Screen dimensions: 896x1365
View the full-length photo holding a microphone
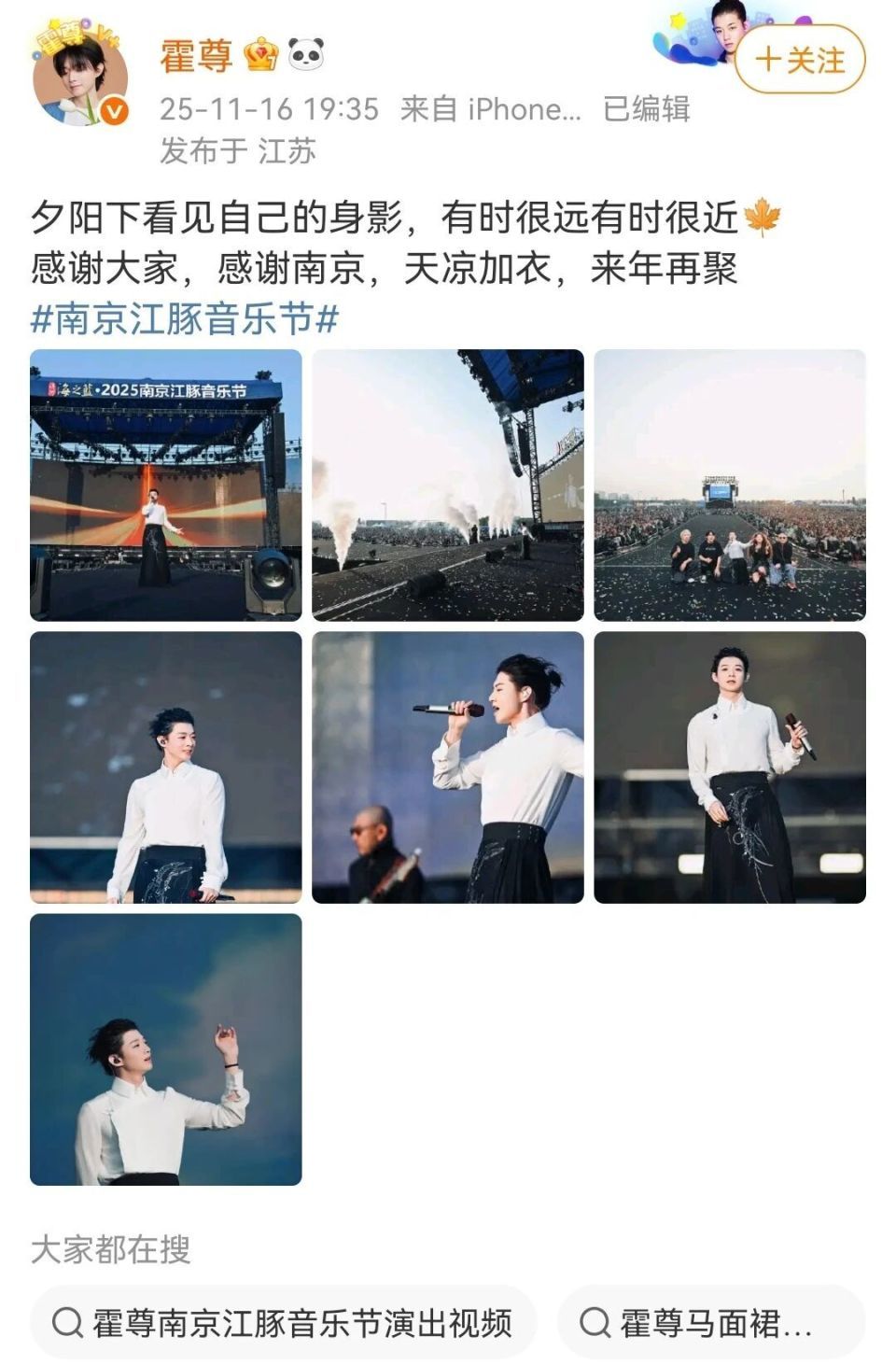click(x=730, y=767)
